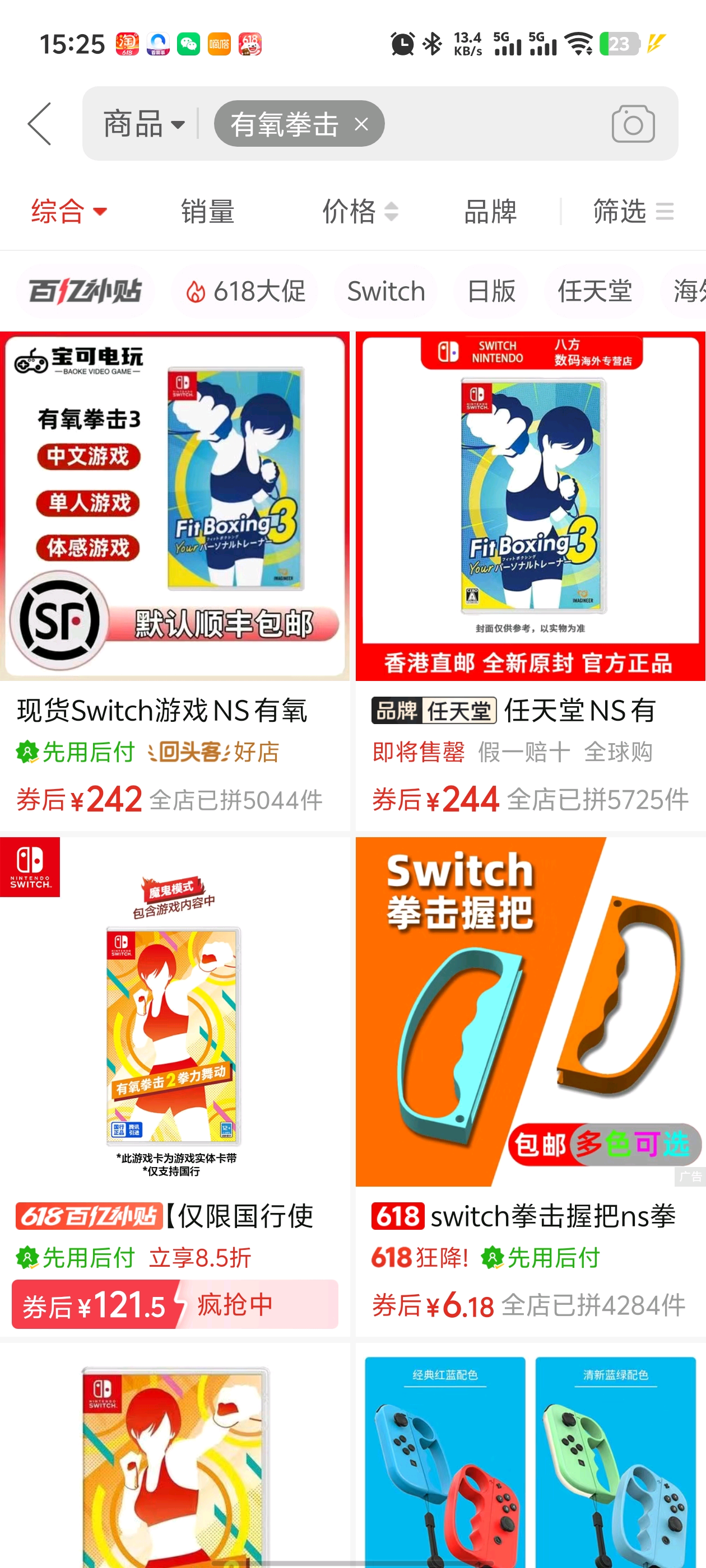Image resolution: width=706 pixels, height=1568 pixels.
Task: Apply the 百亿补贴 filter chip
Action: tap(85, 291)
